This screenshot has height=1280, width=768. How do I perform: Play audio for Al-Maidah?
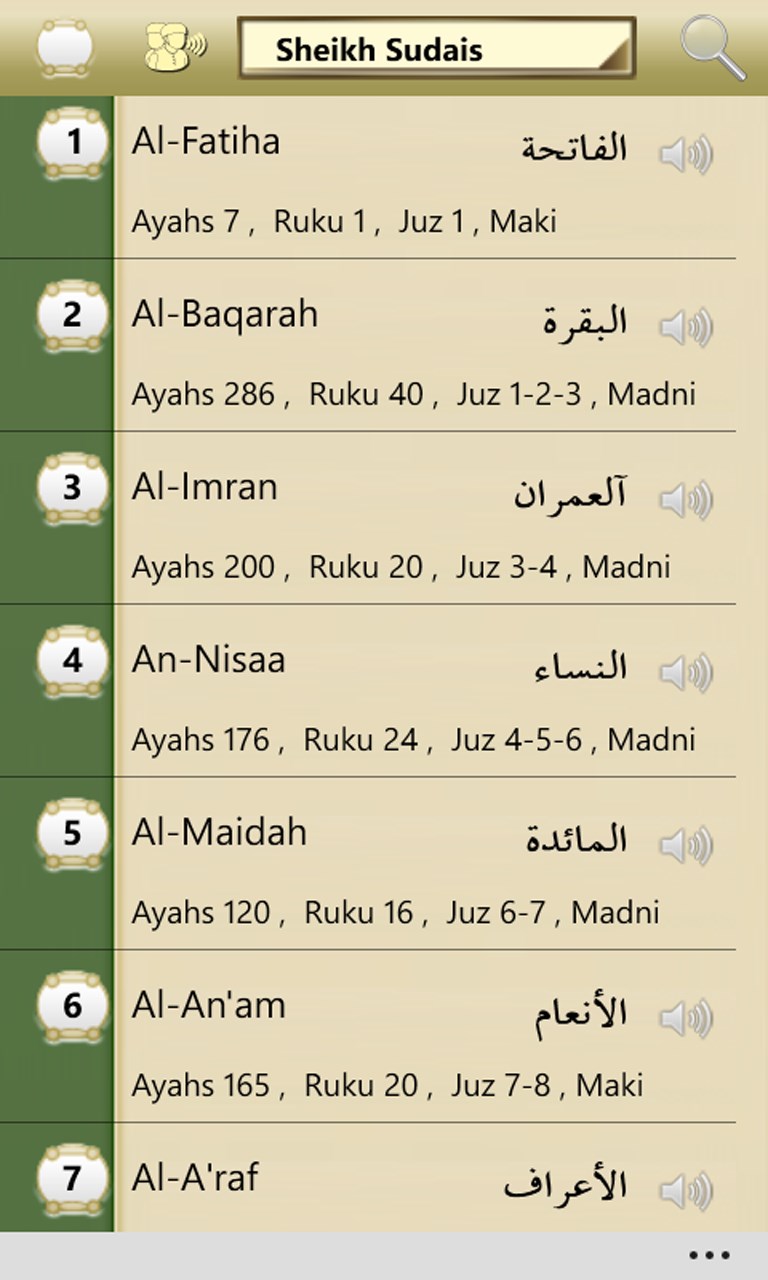point(686,846)
